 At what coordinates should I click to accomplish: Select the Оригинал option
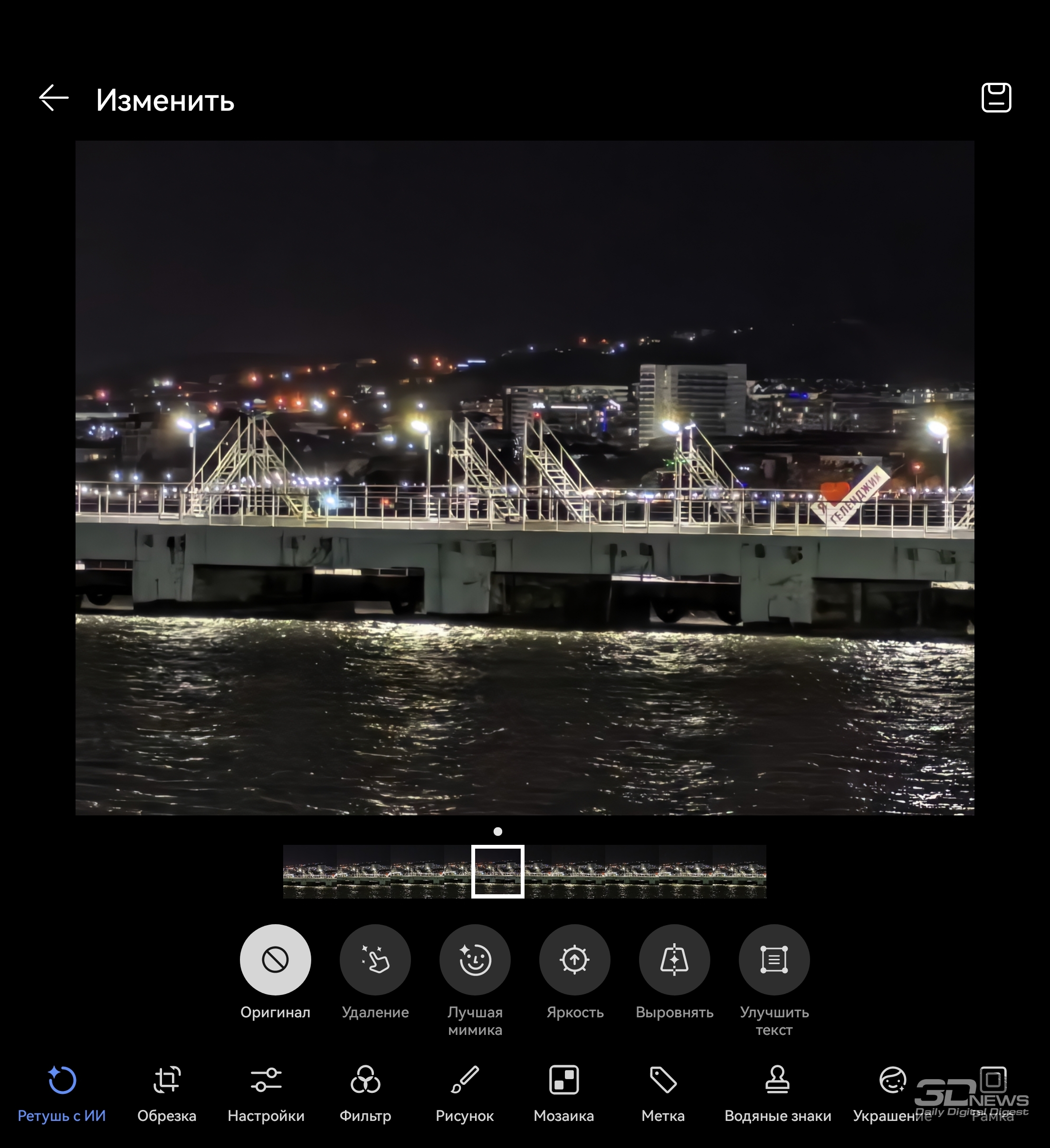click(275, 959)
